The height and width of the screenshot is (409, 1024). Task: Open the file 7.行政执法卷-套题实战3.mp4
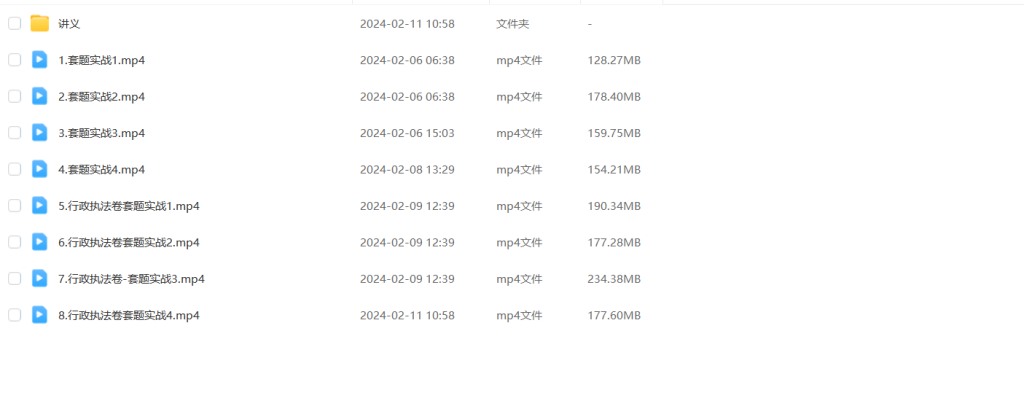(x=131, y=278)
